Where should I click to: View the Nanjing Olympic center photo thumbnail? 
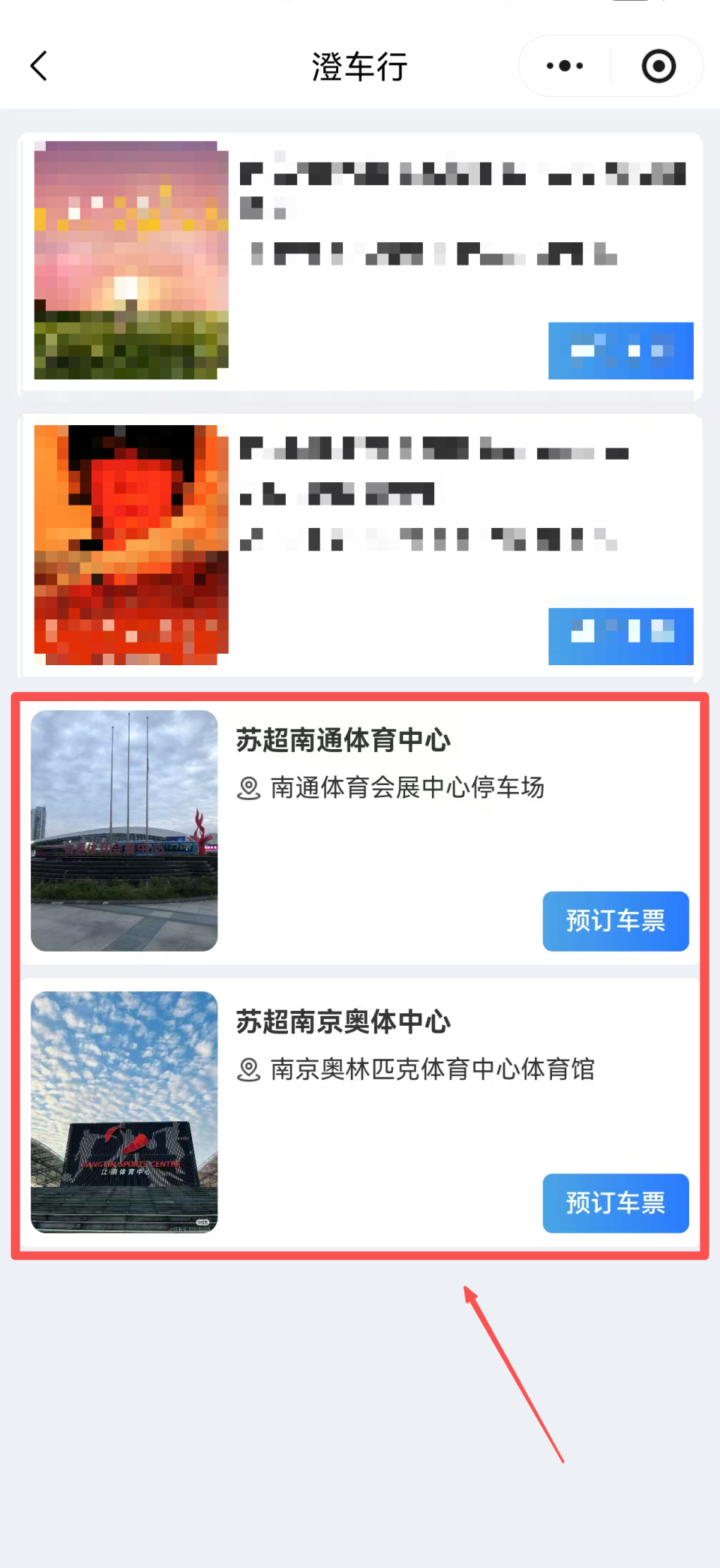pos(124,1113)
